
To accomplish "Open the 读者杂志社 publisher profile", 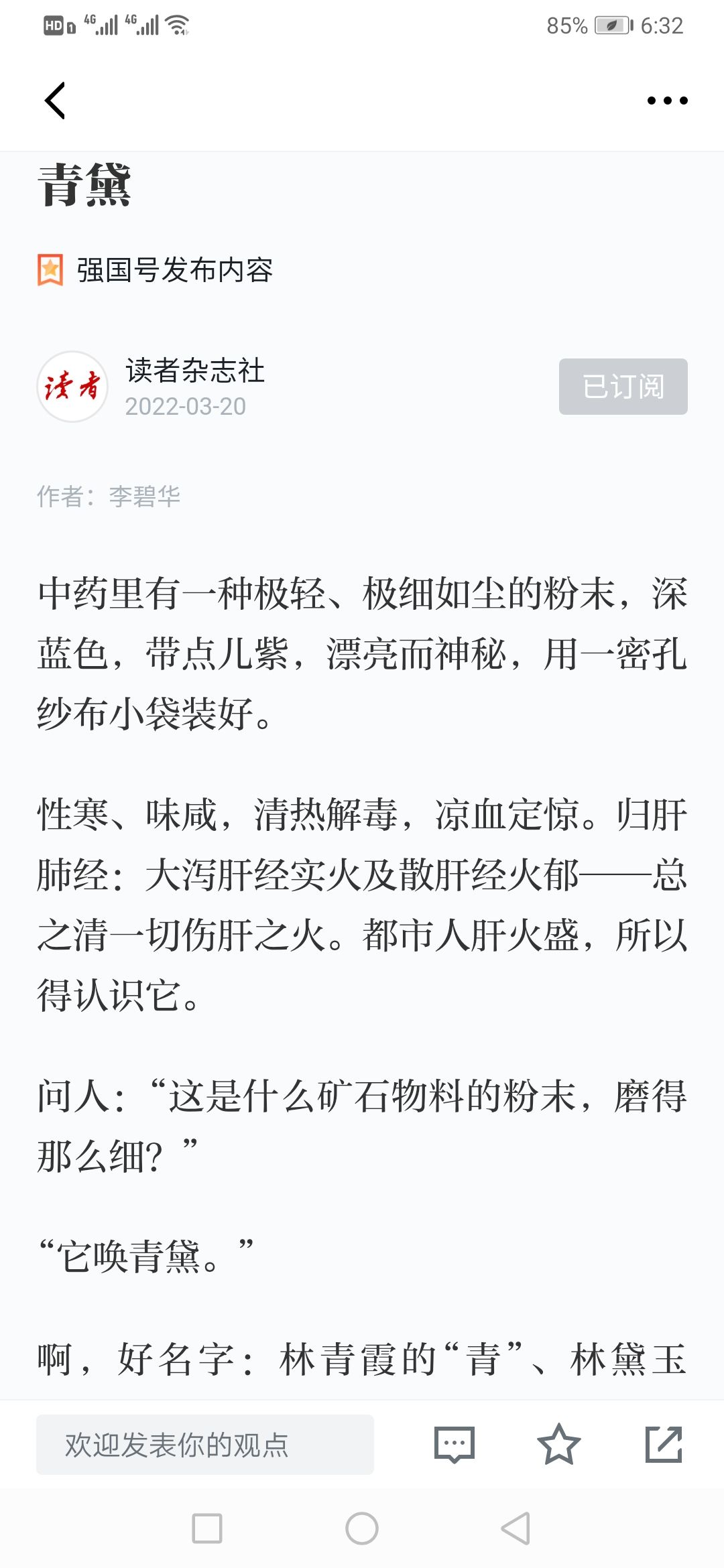I will (195, 371).
